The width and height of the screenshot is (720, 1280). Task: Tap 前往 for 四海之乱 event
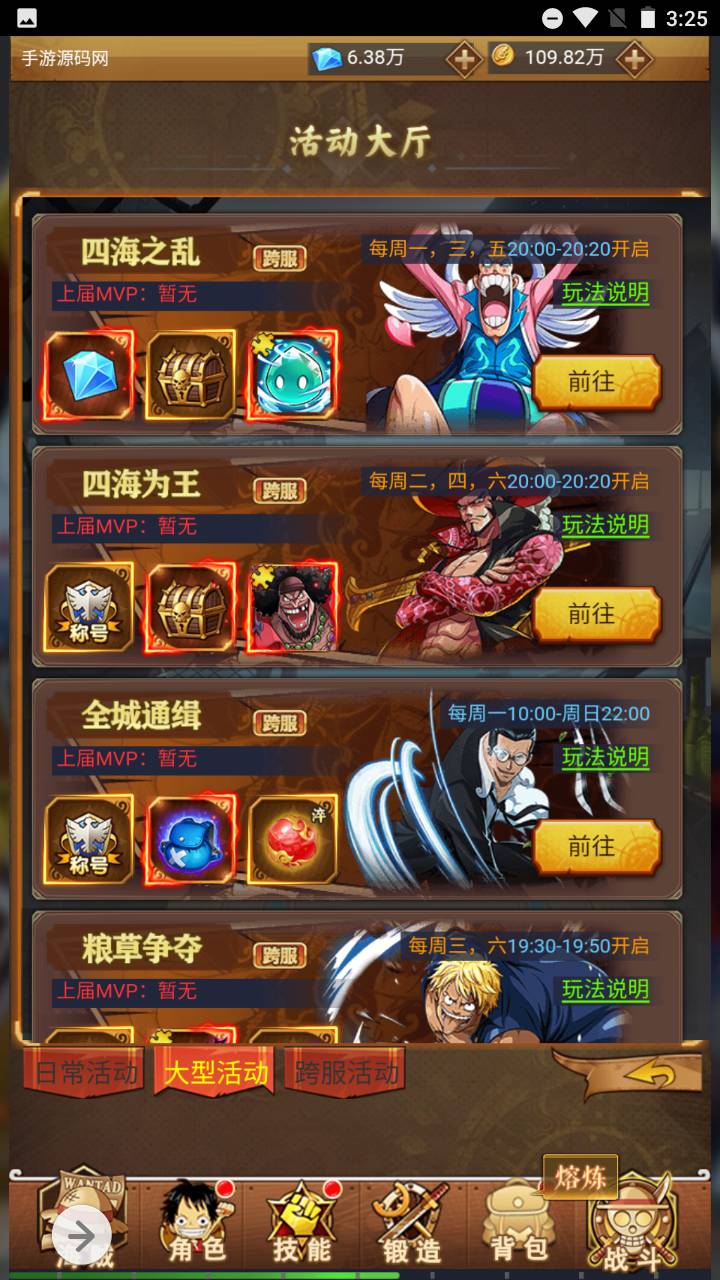point(597,383)
